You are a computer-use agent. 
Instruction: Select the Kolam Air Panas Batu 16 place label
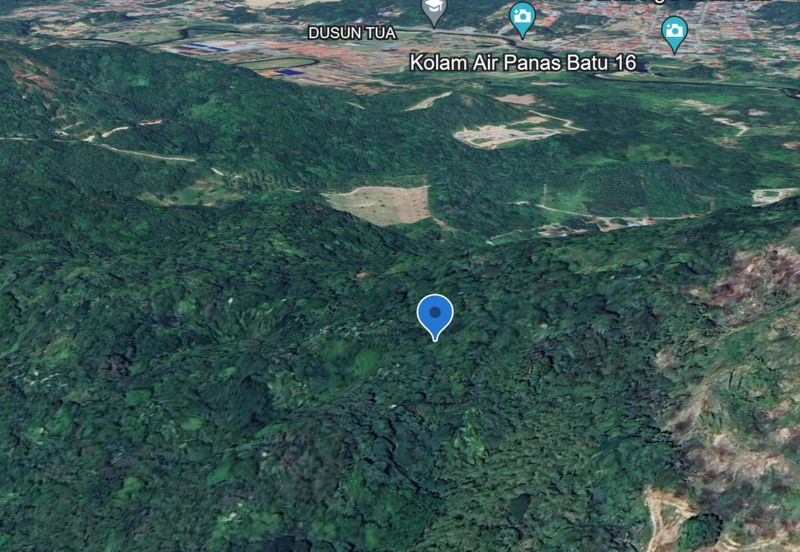point(523,62)
